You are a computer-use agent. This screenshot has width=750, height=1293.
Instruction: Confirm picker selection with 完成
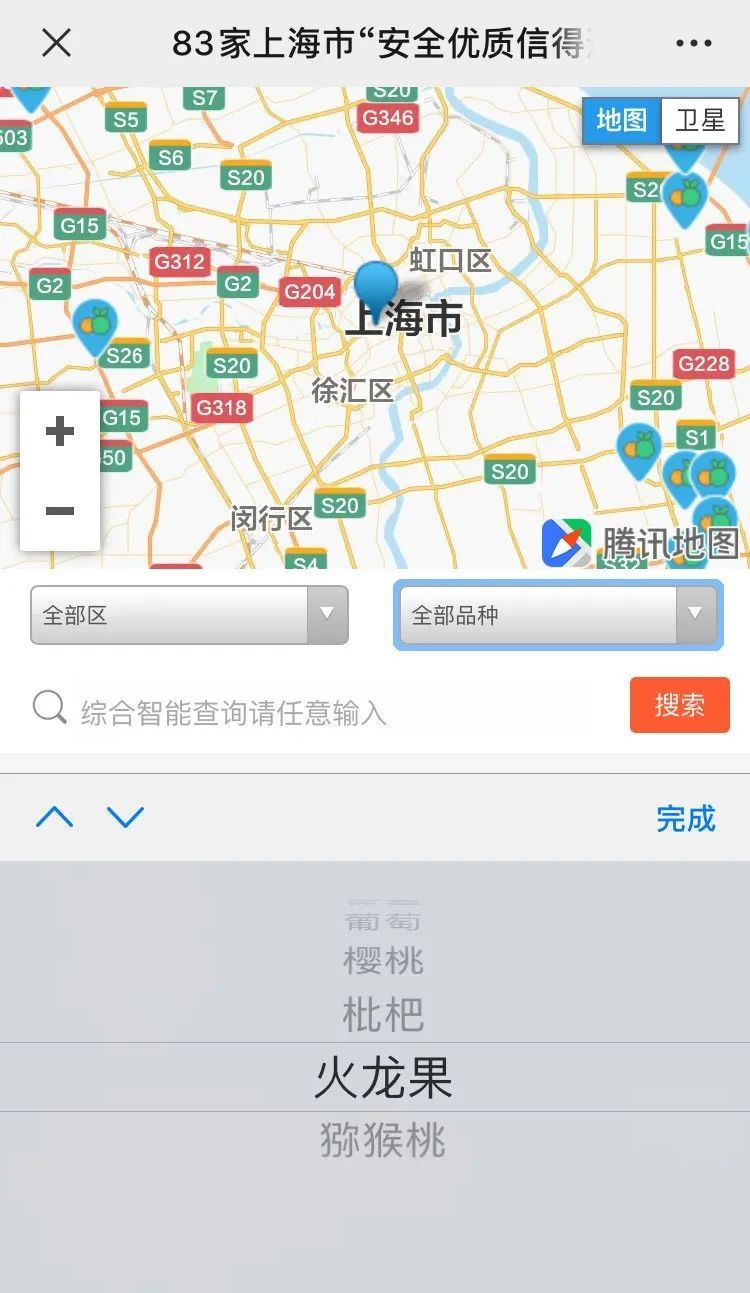tap(686, 818)
